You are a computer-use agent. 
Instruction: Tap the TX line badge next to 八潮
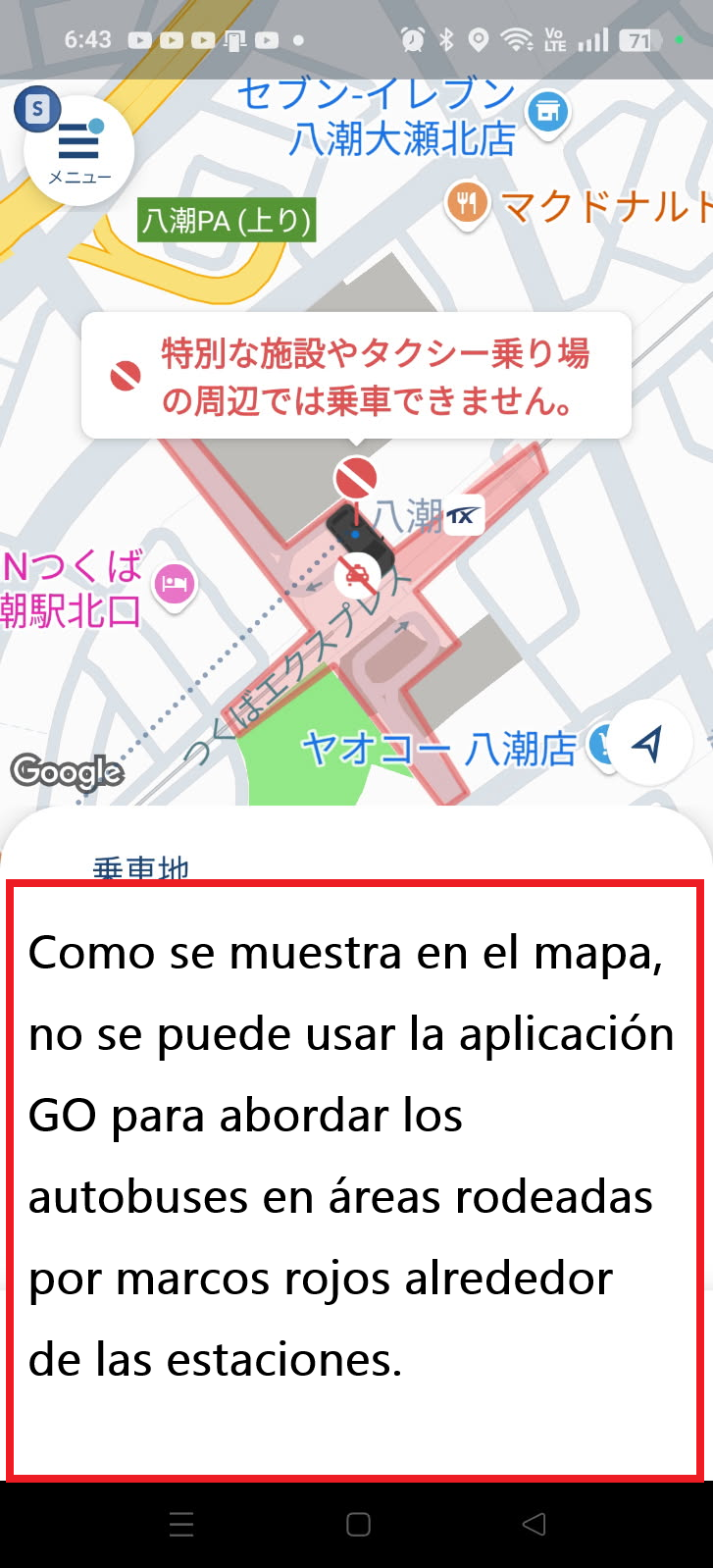[465, 515]
